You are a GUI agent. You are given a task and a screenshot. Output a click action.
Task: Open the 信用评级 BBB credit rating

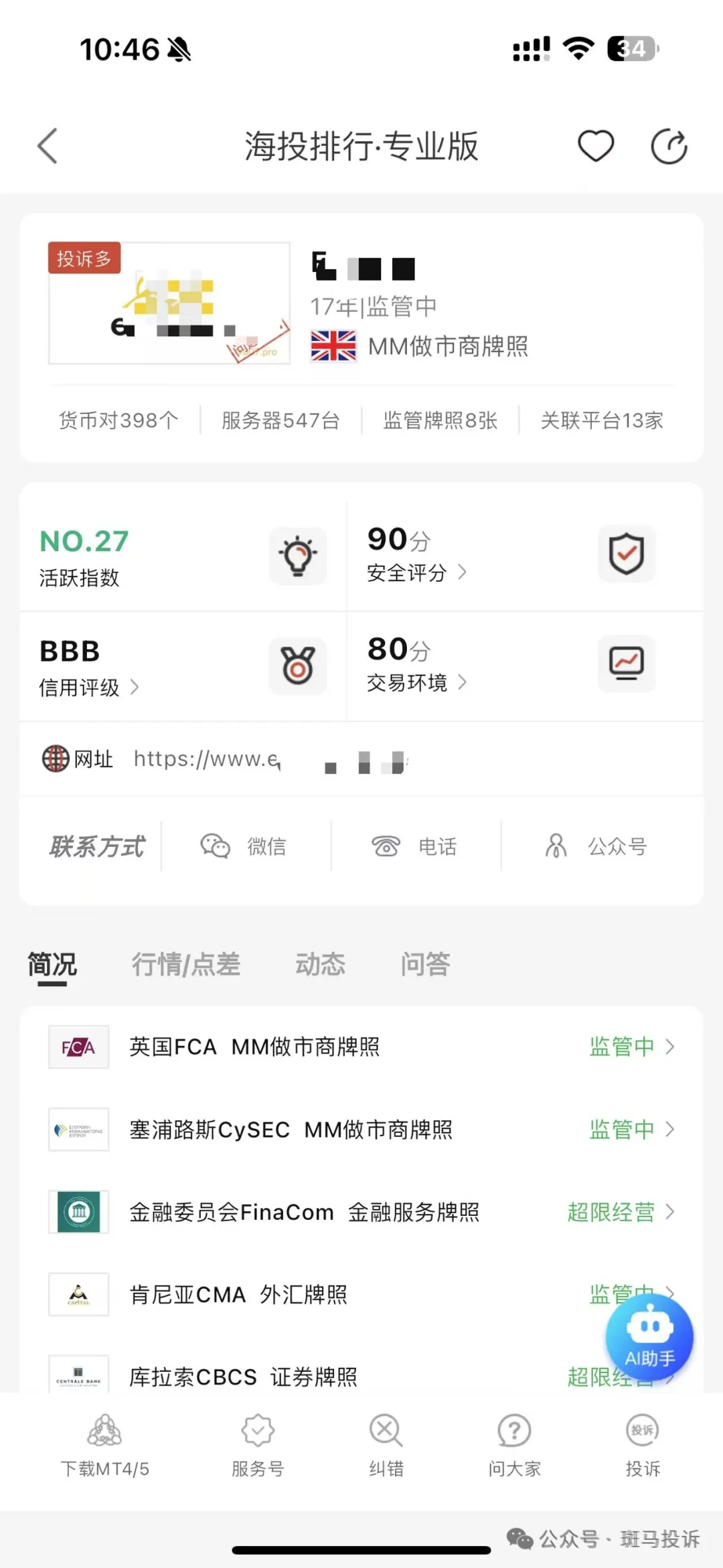[x=89, y=687]
